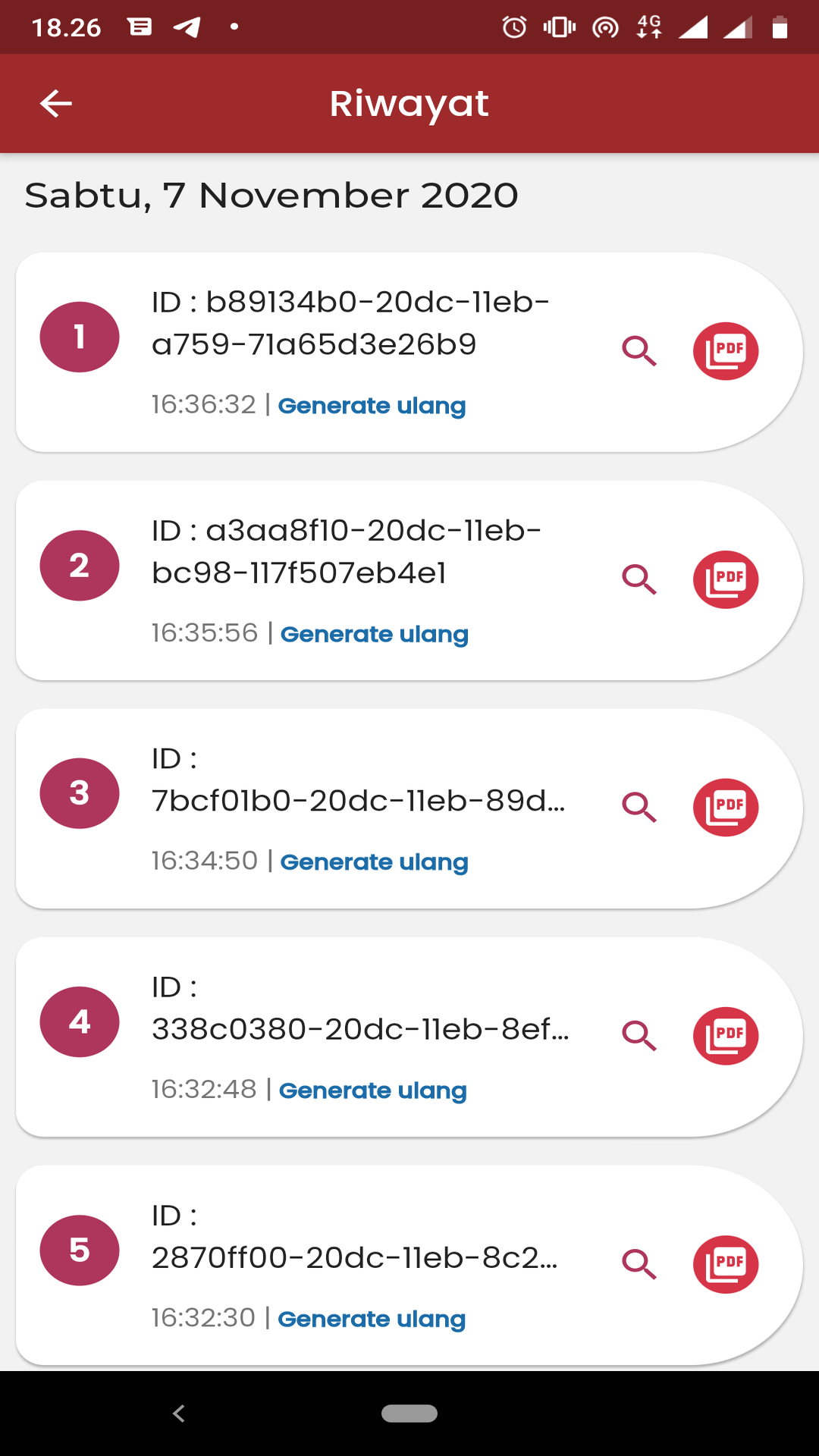
Task: Open the PDF for entry 1
Action: pyautogui.click(x=726, y=351)
